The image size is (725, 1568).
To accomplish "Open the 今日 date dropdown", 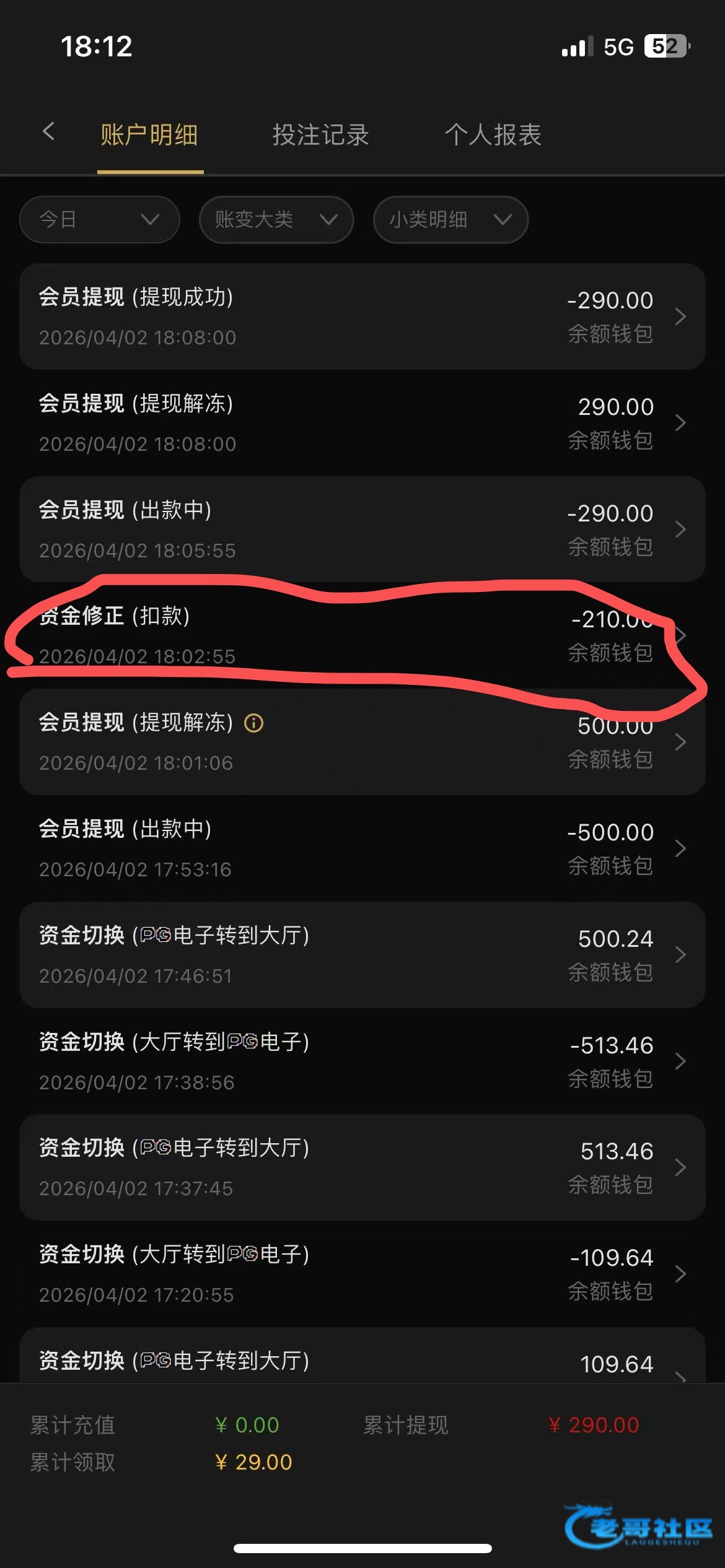I will [x=99, y=219].
